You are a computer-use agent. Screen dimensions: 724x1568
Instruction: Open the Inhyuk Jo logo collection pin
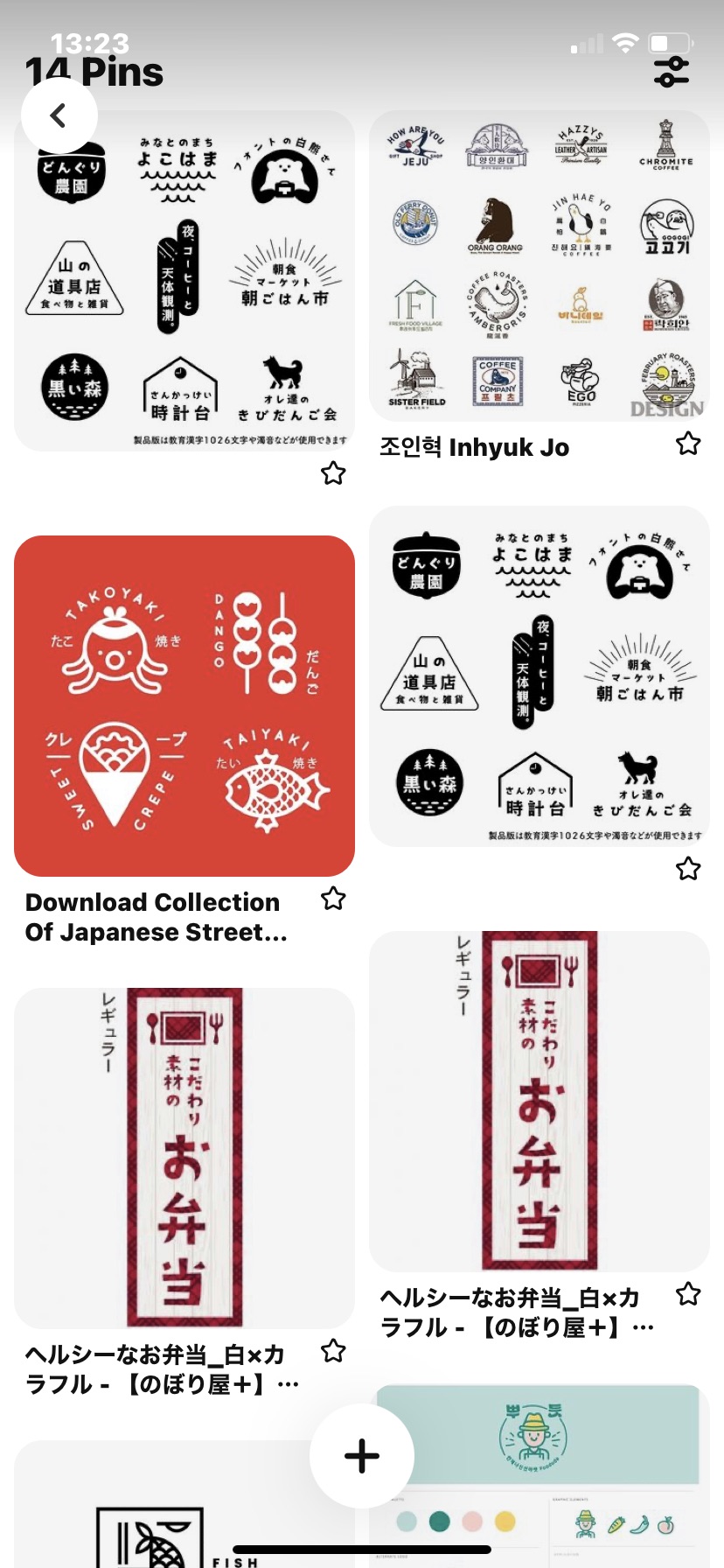click(539, 266)
